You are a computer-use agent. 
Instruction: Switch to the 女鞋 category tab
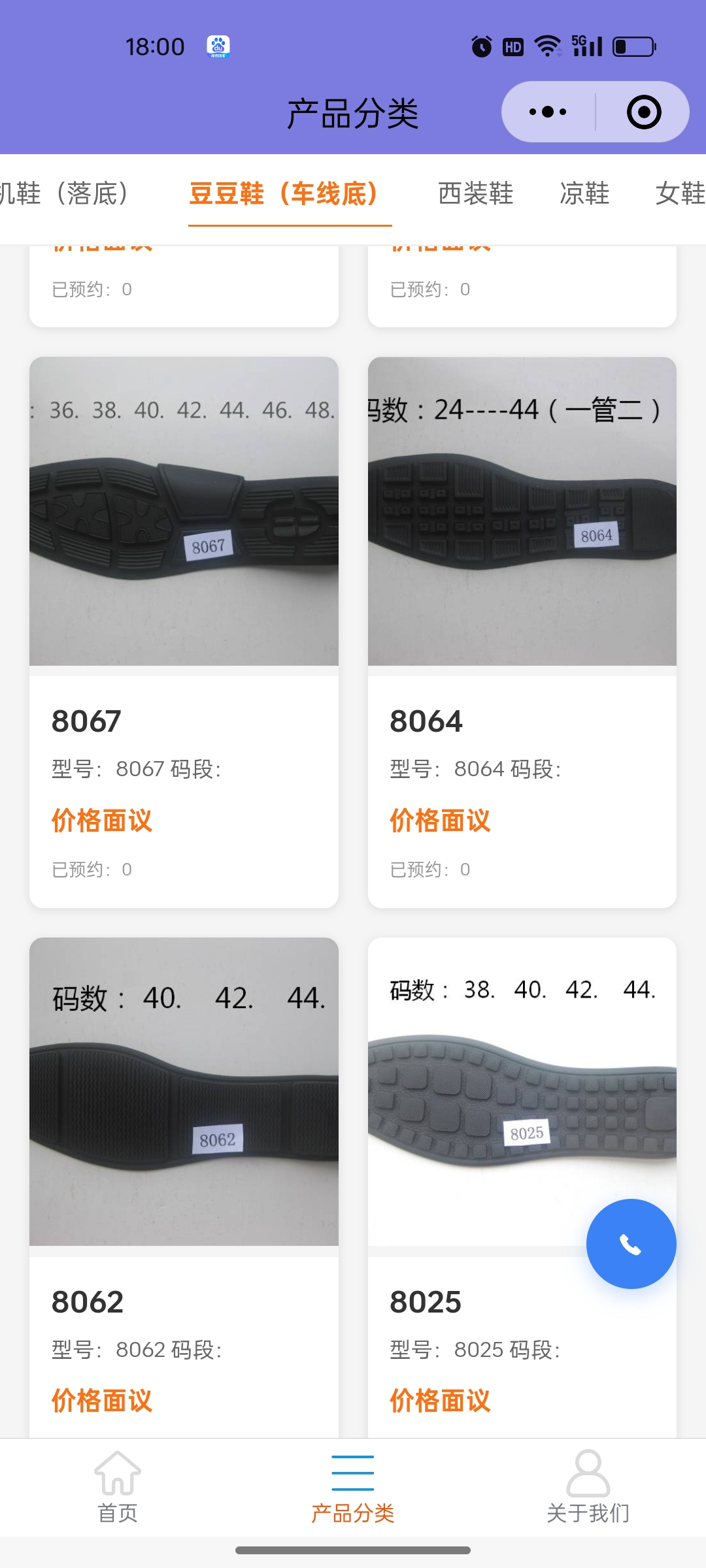[680, 193]
